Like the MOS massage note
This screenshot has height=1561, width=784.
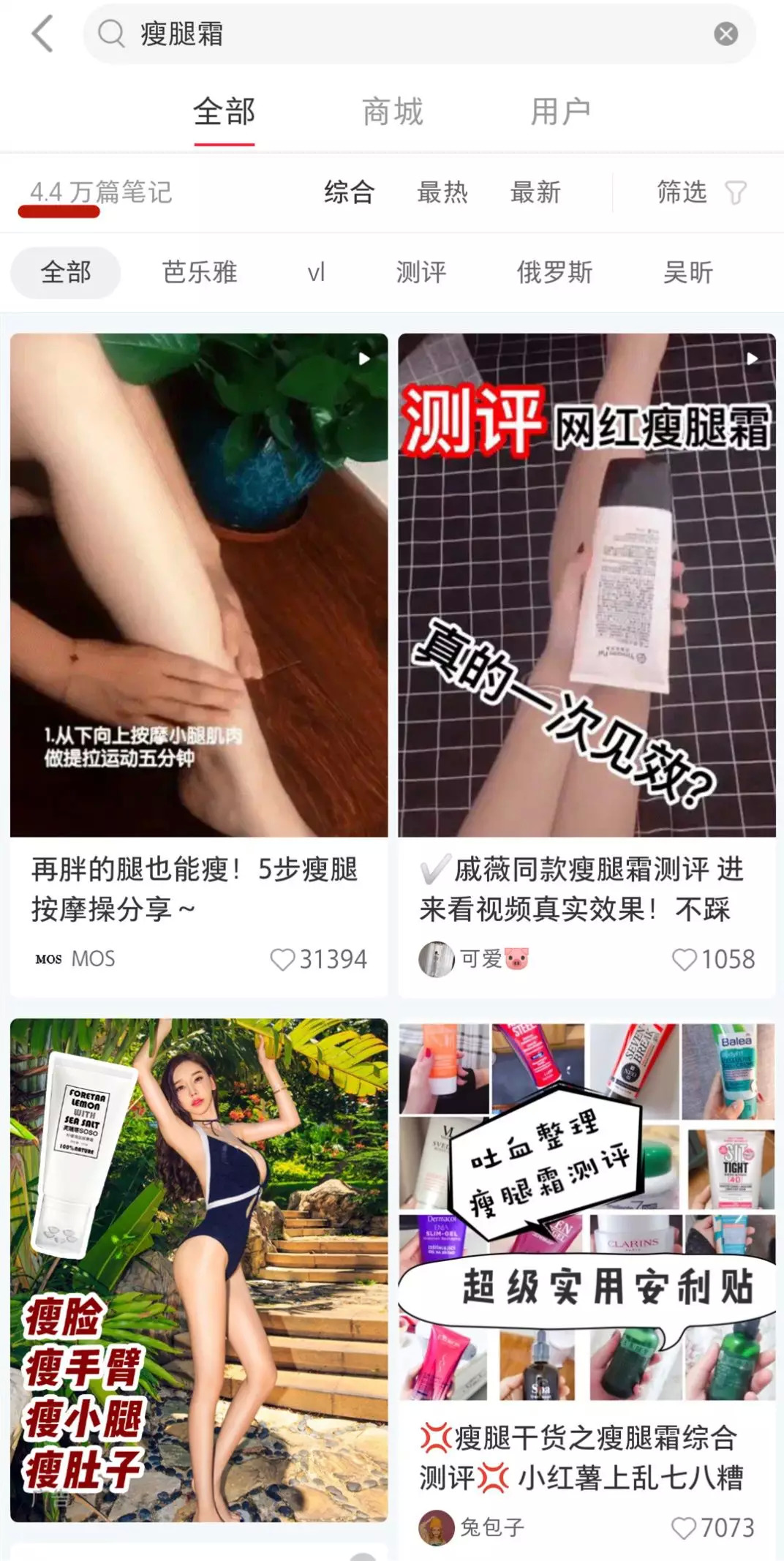282,959
